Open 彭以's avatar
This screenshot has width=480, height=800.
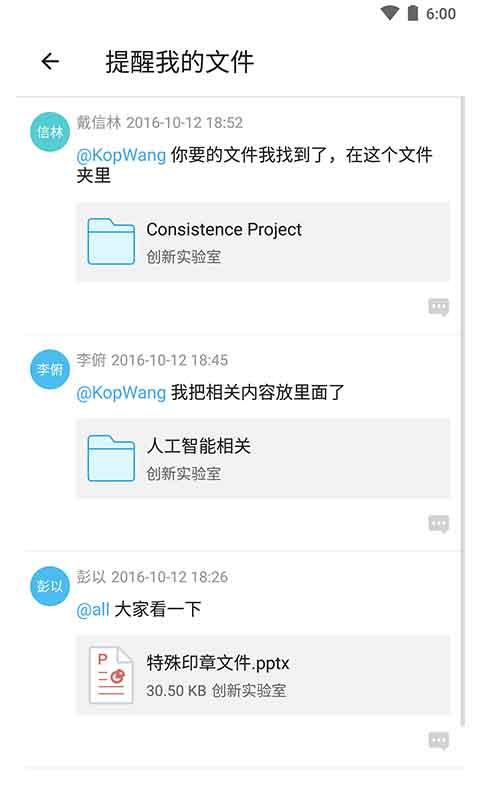pos(49,586)
